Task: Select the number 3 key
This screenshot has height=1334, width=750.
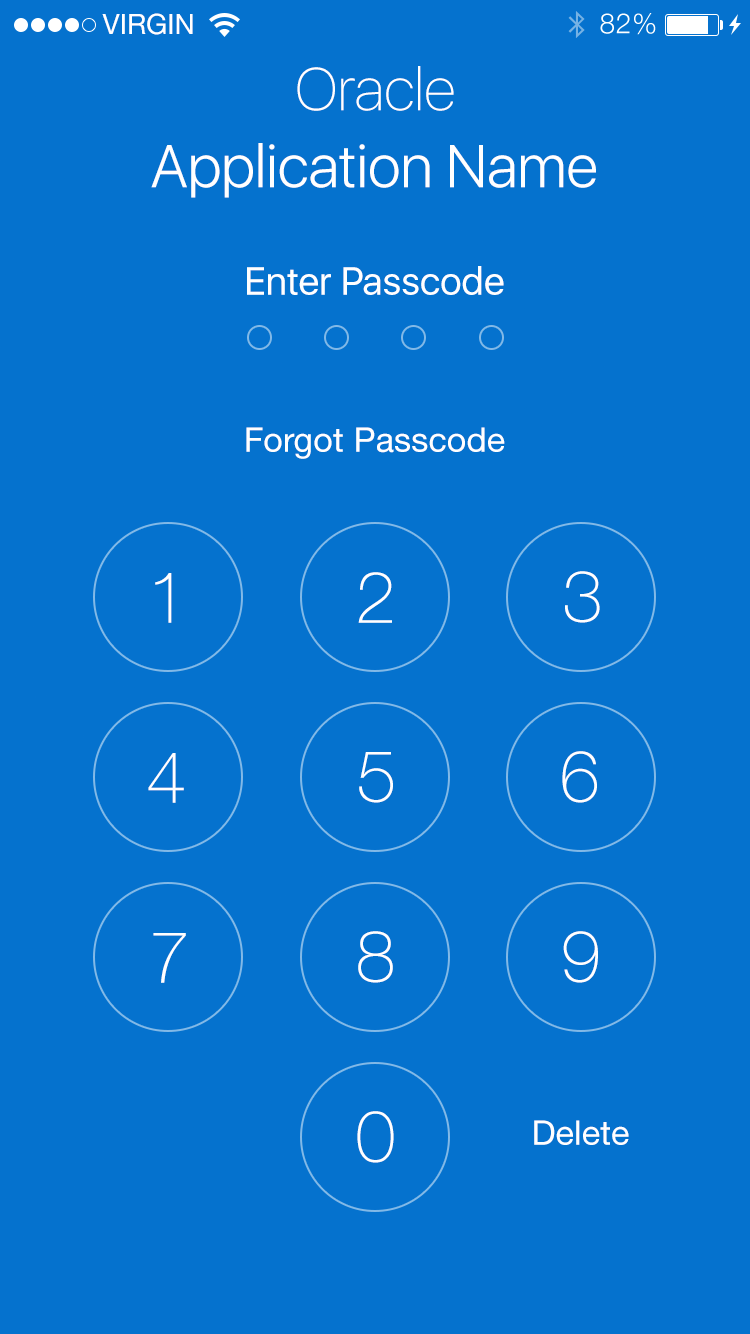Action: 581,597
